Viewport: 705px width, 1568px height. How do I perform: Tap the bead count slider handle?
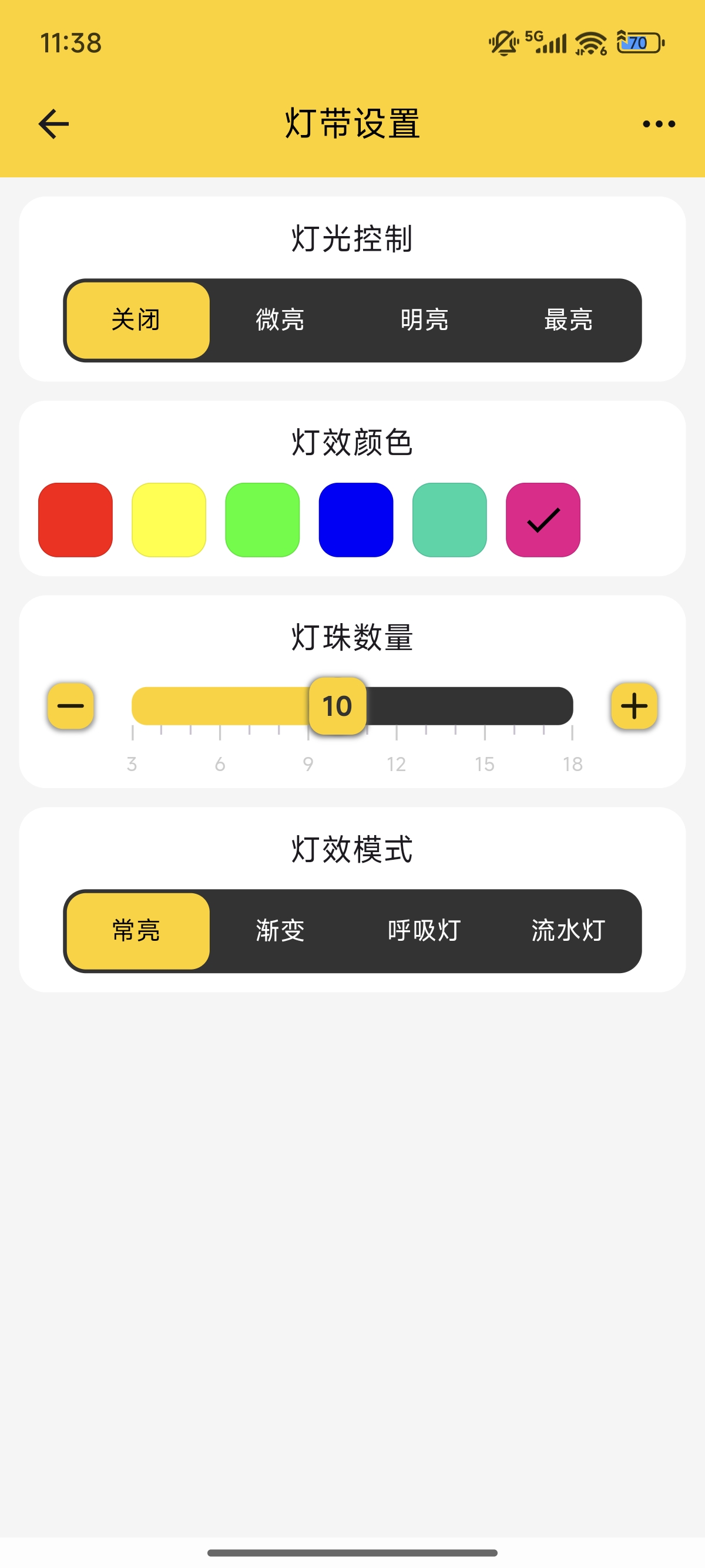pos(338,706)
